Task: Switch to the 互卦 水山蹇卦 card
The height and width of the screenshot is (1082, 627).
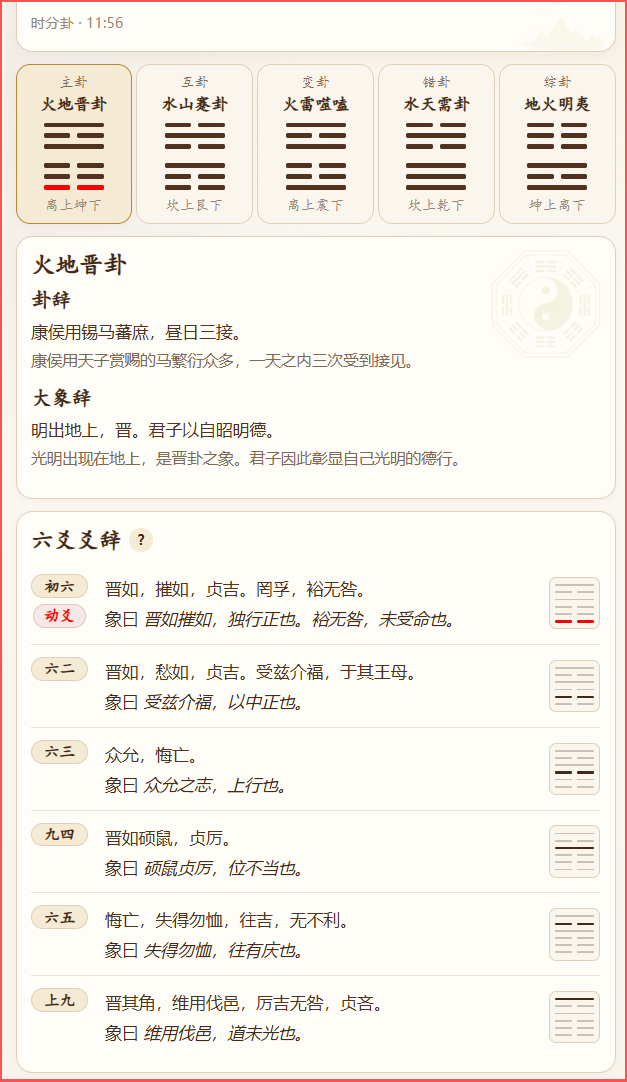Action: [x=195, y=144]
